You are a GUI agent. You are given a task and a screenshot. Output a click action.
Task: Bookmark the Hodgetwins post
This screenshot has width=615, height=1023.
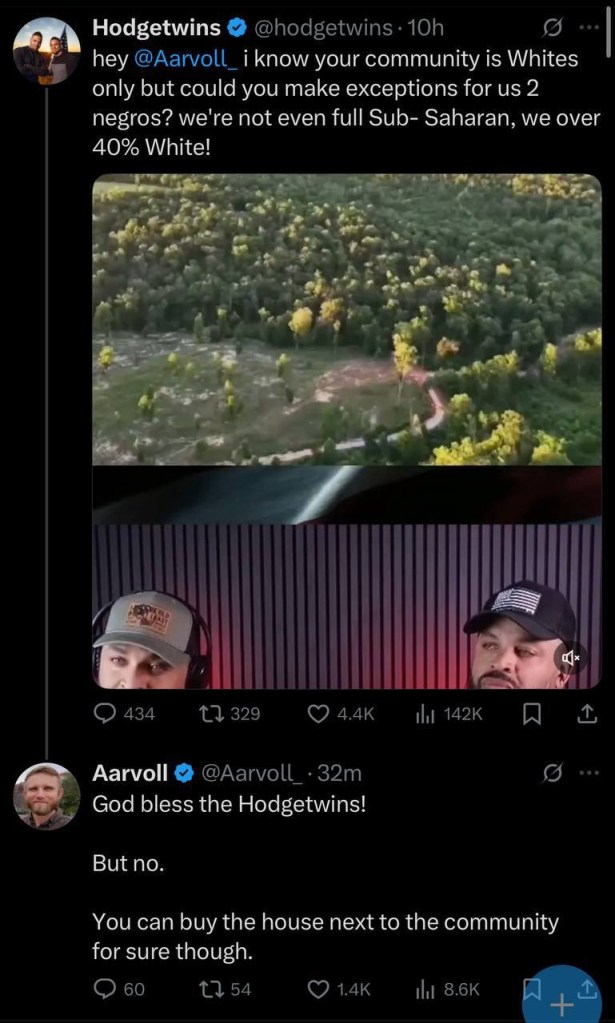coord(533,713)
